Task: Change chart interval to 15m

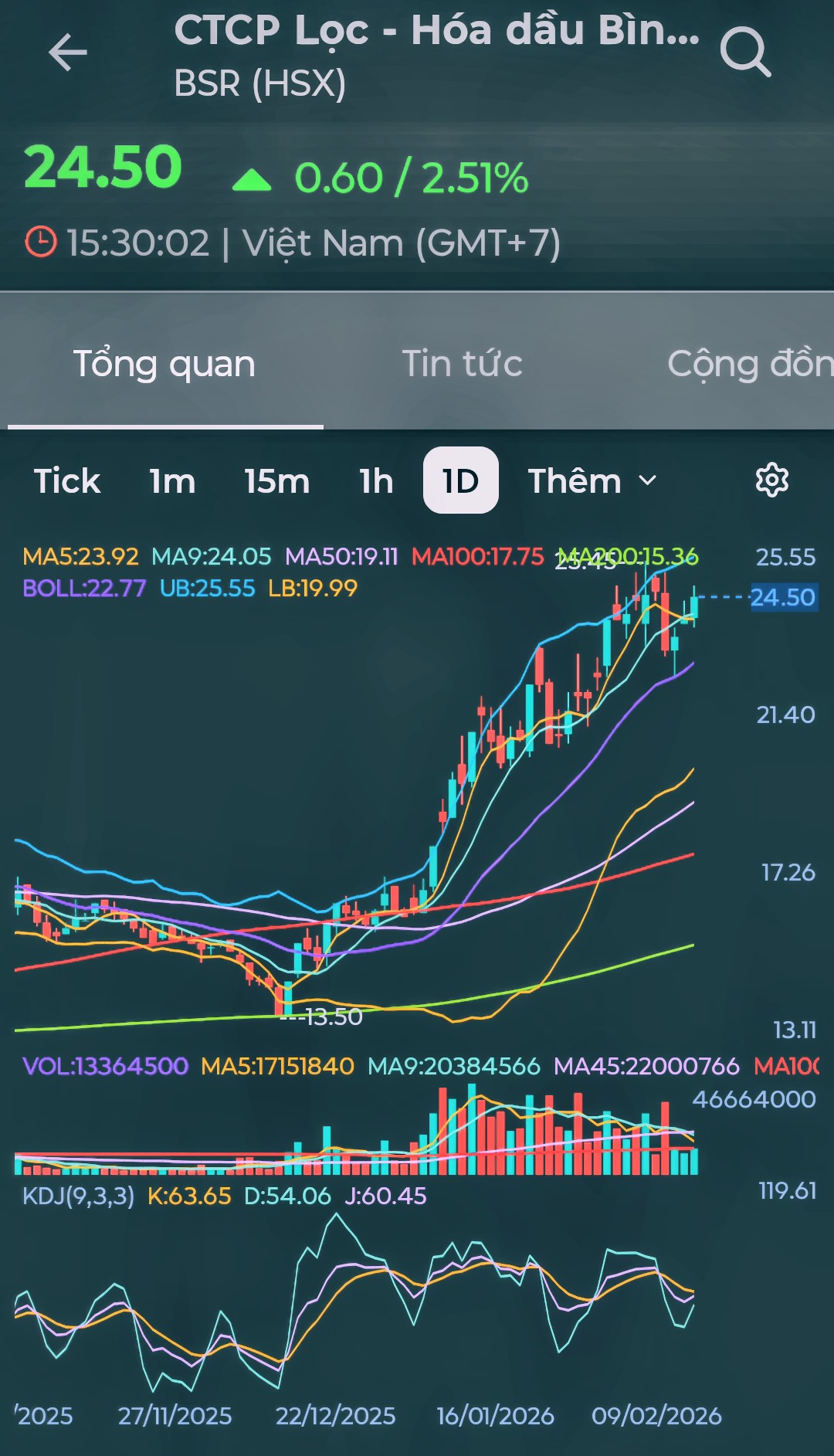Action: point(277,481)
